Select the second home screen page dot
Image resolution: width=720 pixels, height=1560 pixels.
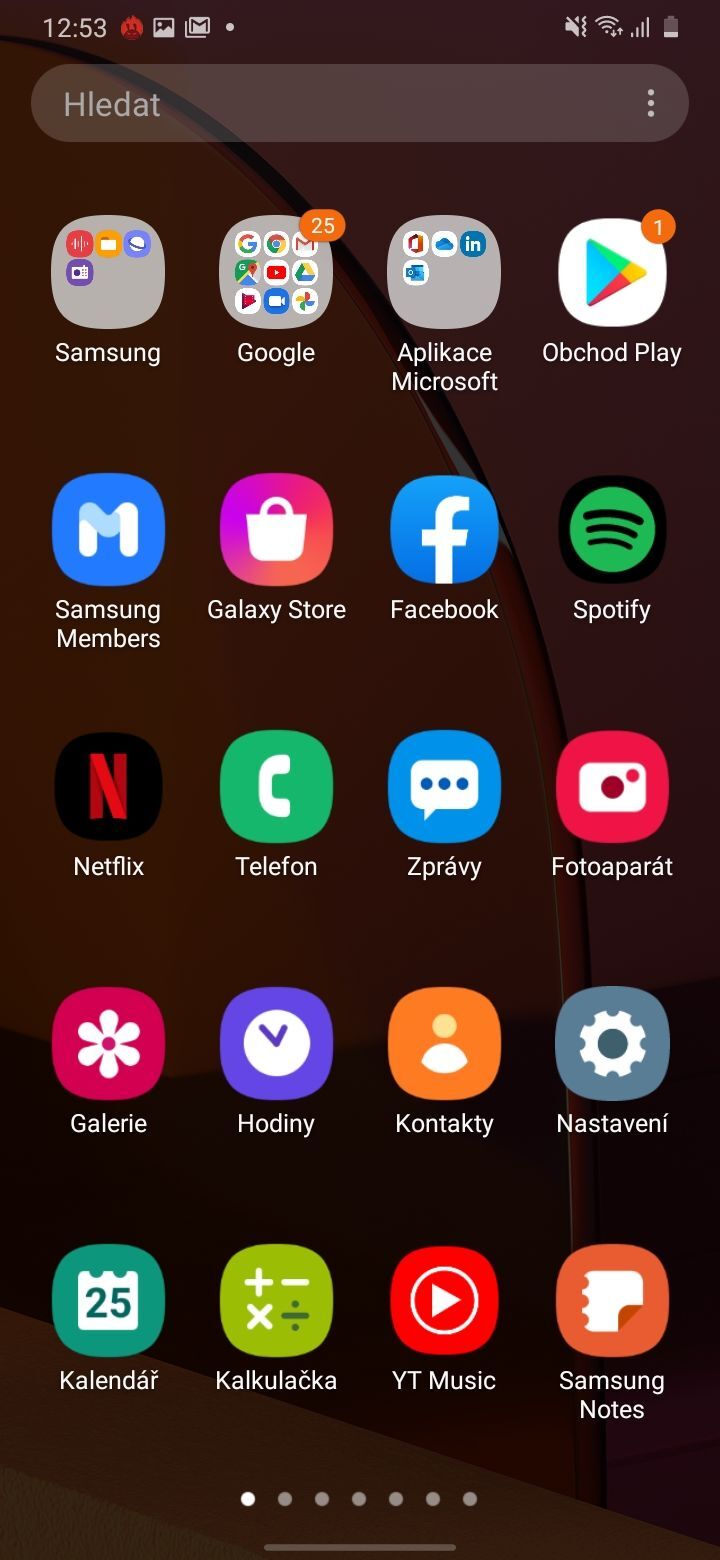click(x=285, y=1499)
